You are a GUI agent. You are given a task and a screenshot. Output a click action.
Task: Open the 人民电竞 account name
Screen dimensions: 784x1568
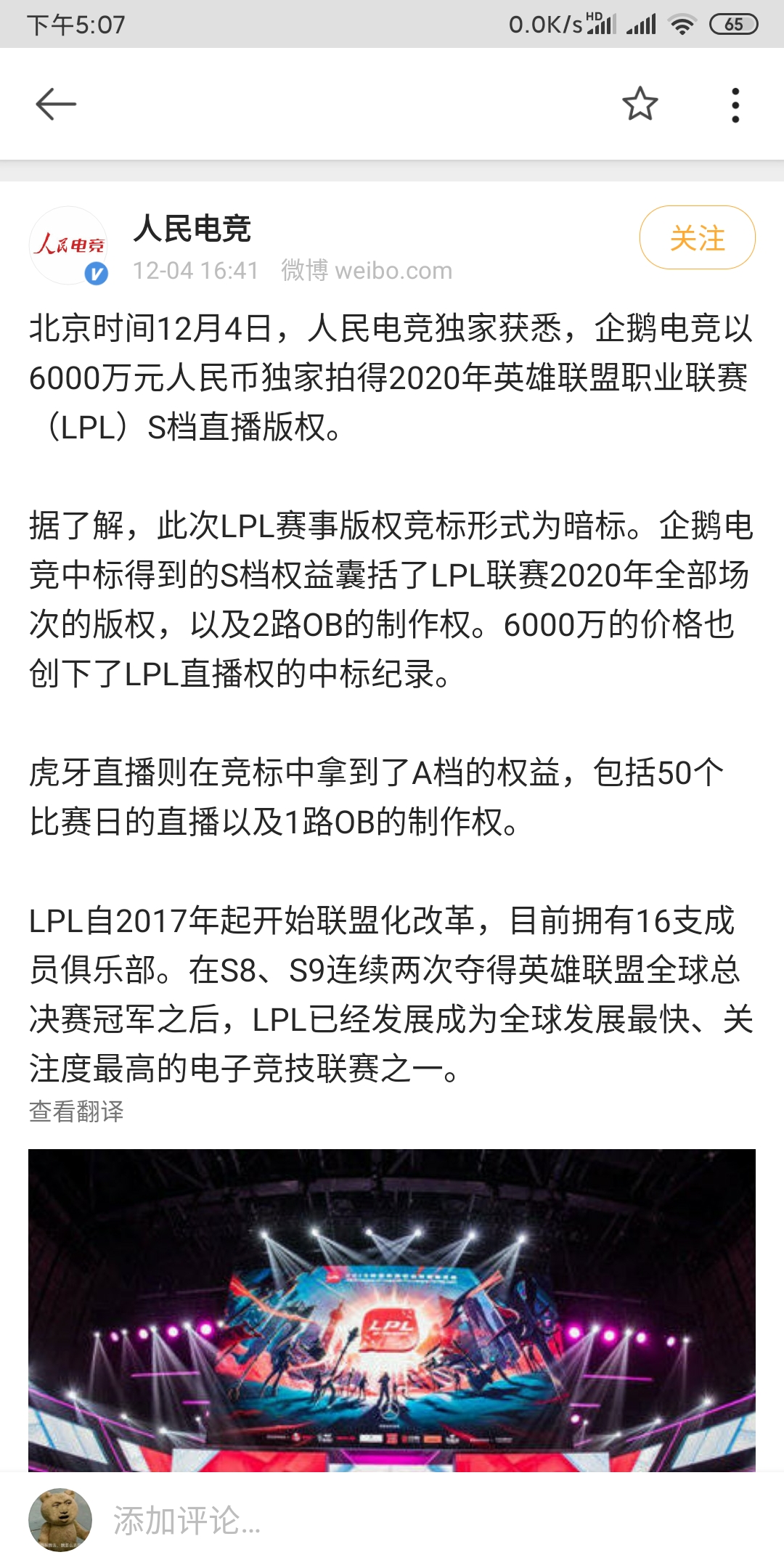(x=192, y=229)
